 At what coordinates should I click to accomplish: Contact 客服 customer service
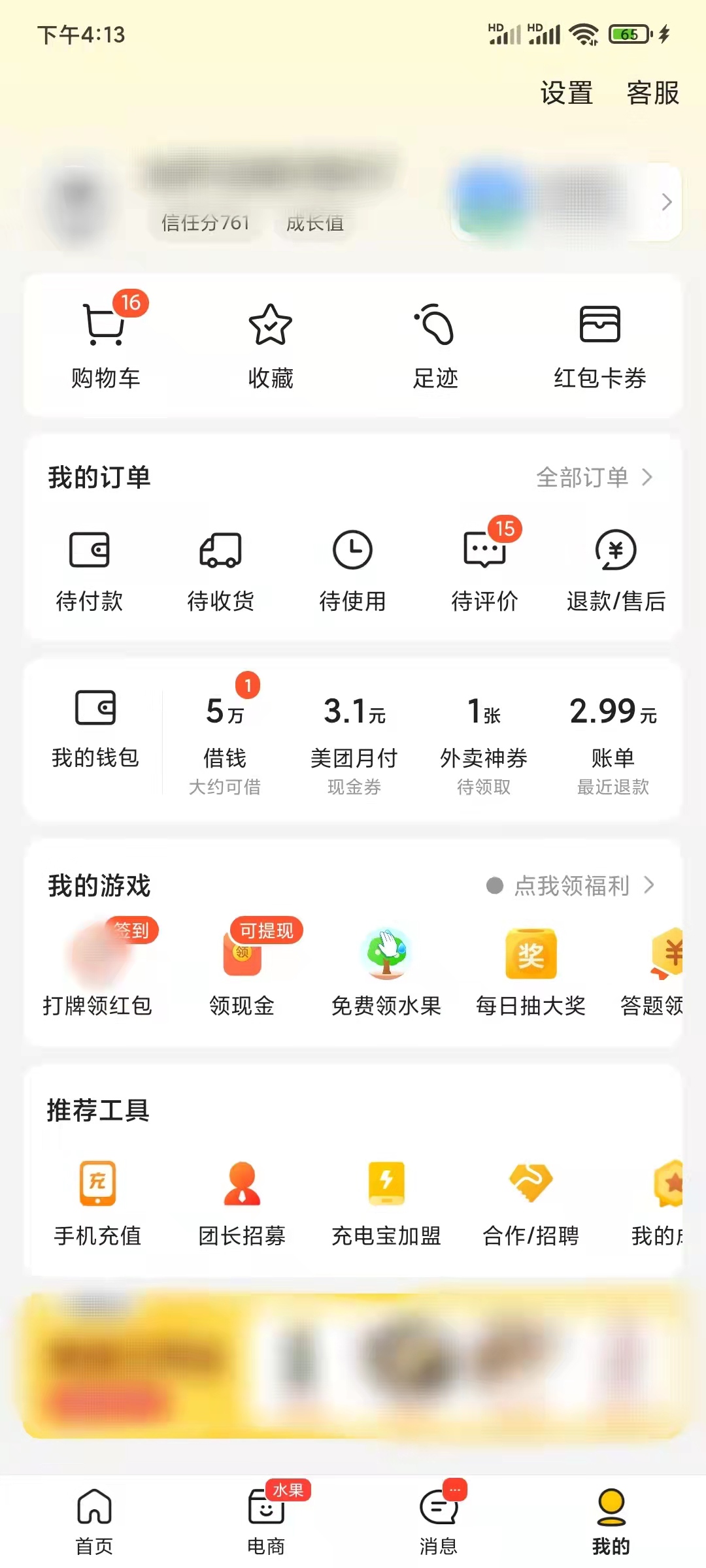pos(652,93)
